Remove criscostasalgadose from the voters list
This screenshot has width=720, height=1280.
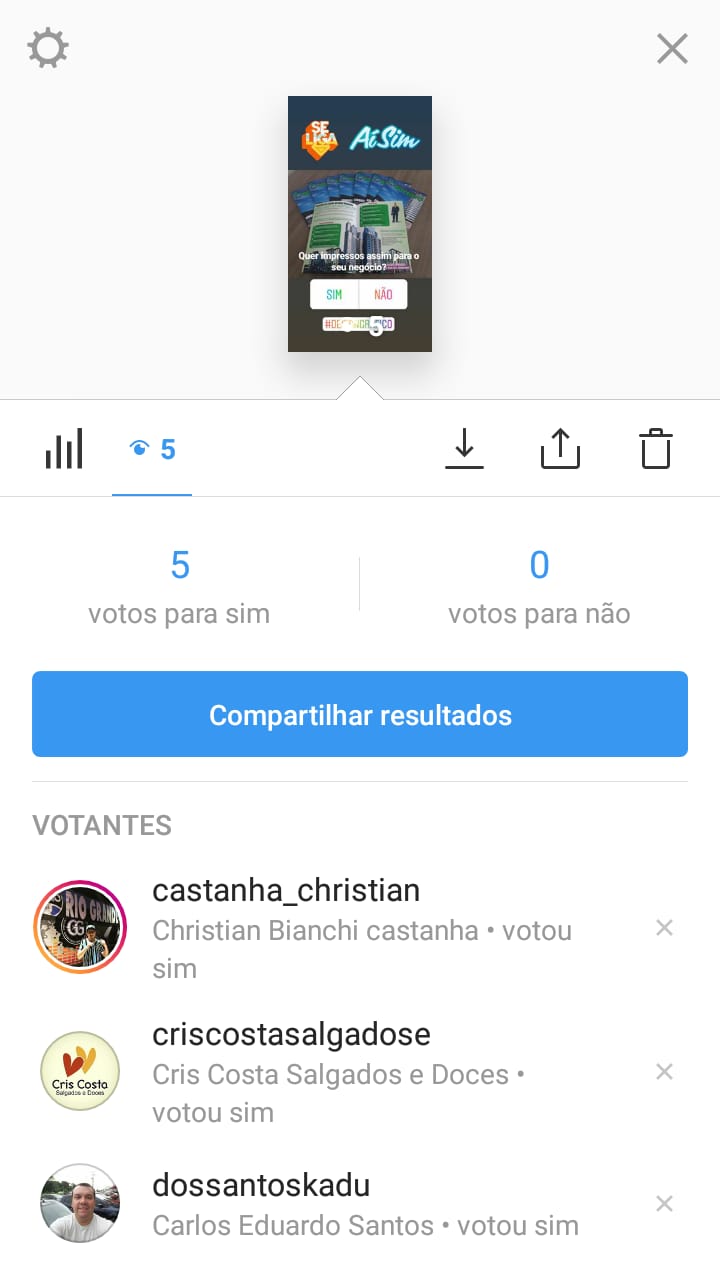coord(664,1072)
